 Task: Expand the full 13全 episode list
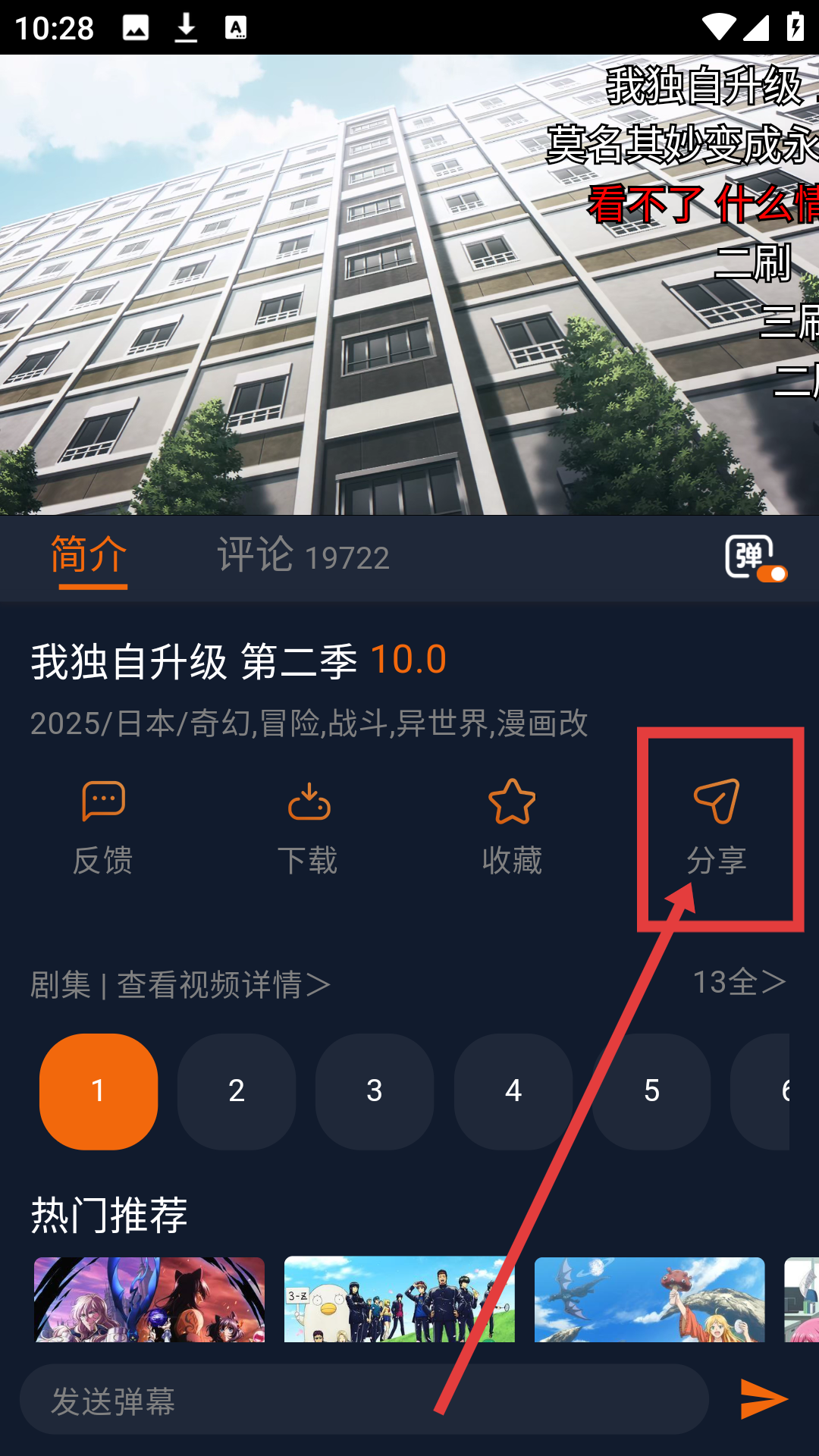tap(739, 983)
